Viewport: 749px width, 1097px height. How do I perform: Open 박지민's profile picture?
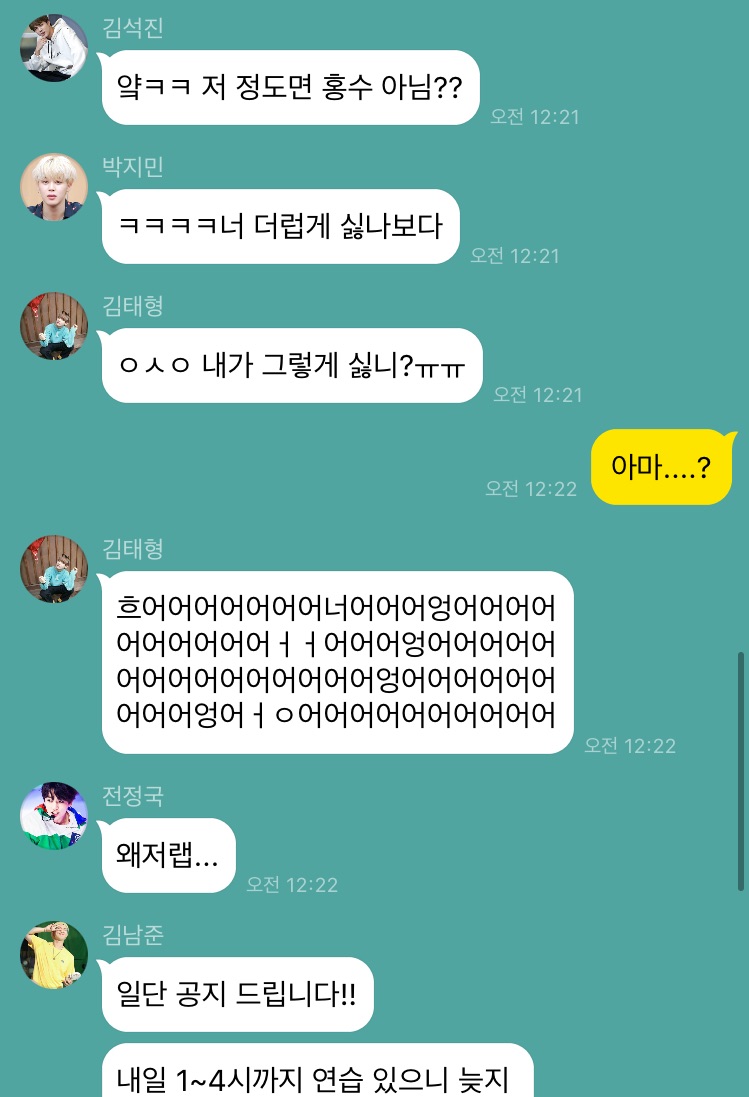54,187
